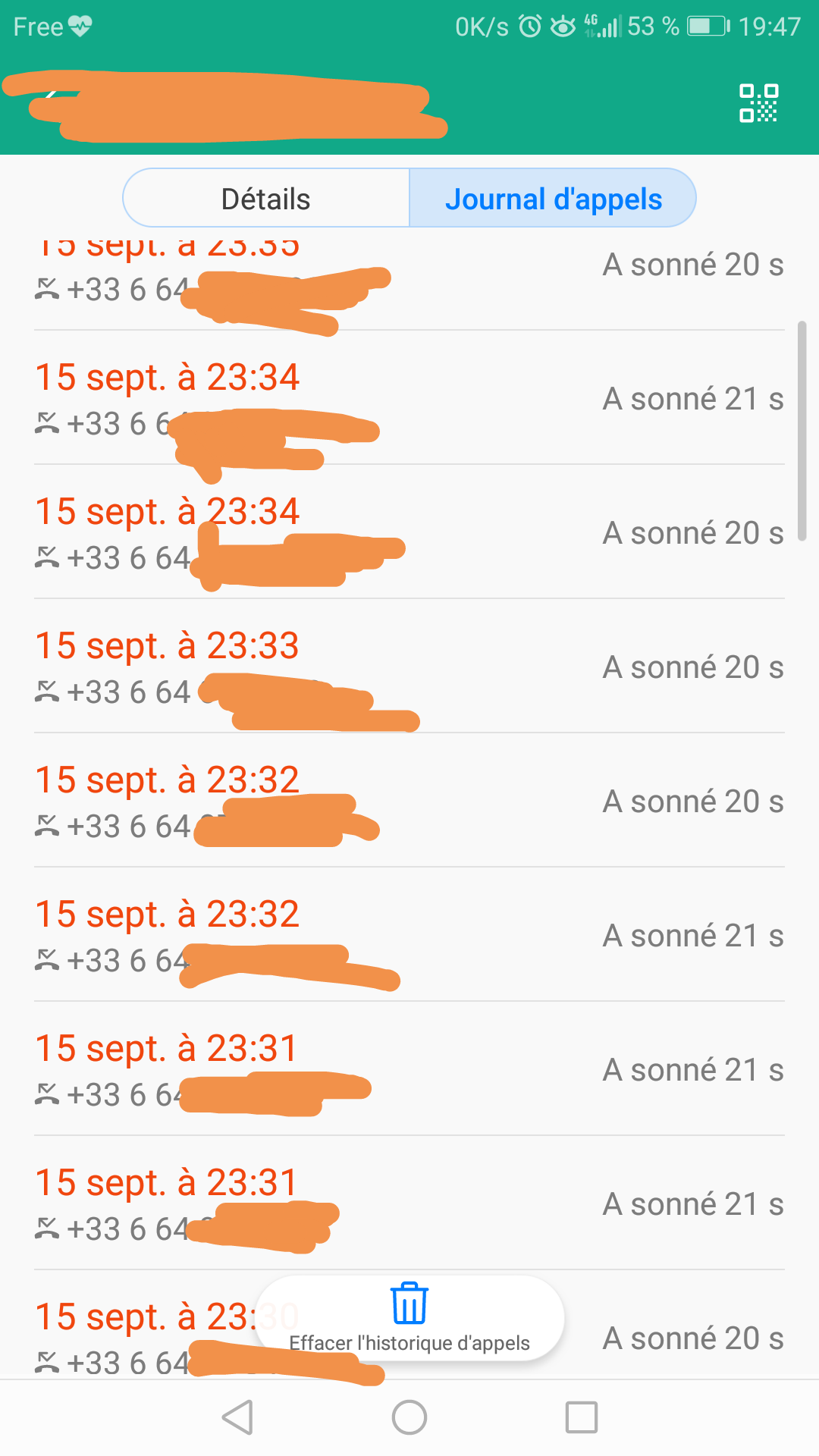Open the 23:33 missed call entry
Screen dimensions: 819x1456
coord(409,667)
